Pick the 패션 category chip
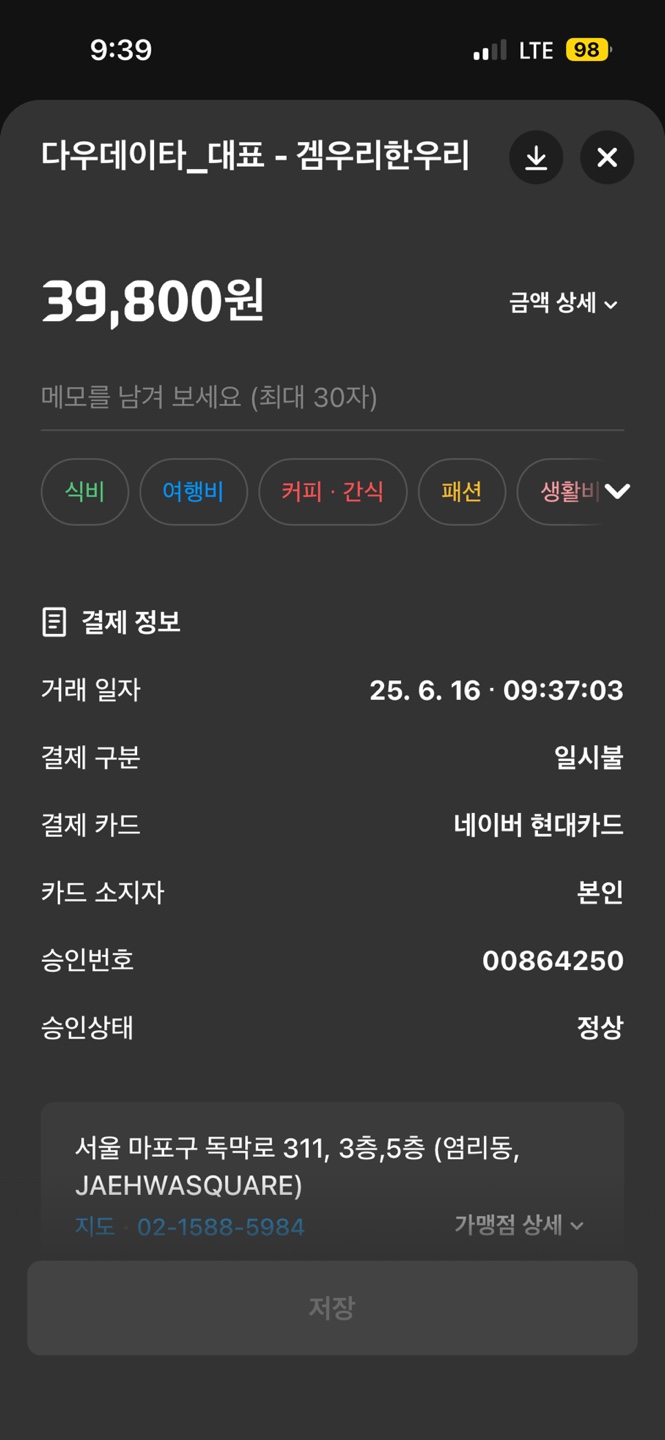The height and width of the screenshot is (1440, 665). [462, 491]
